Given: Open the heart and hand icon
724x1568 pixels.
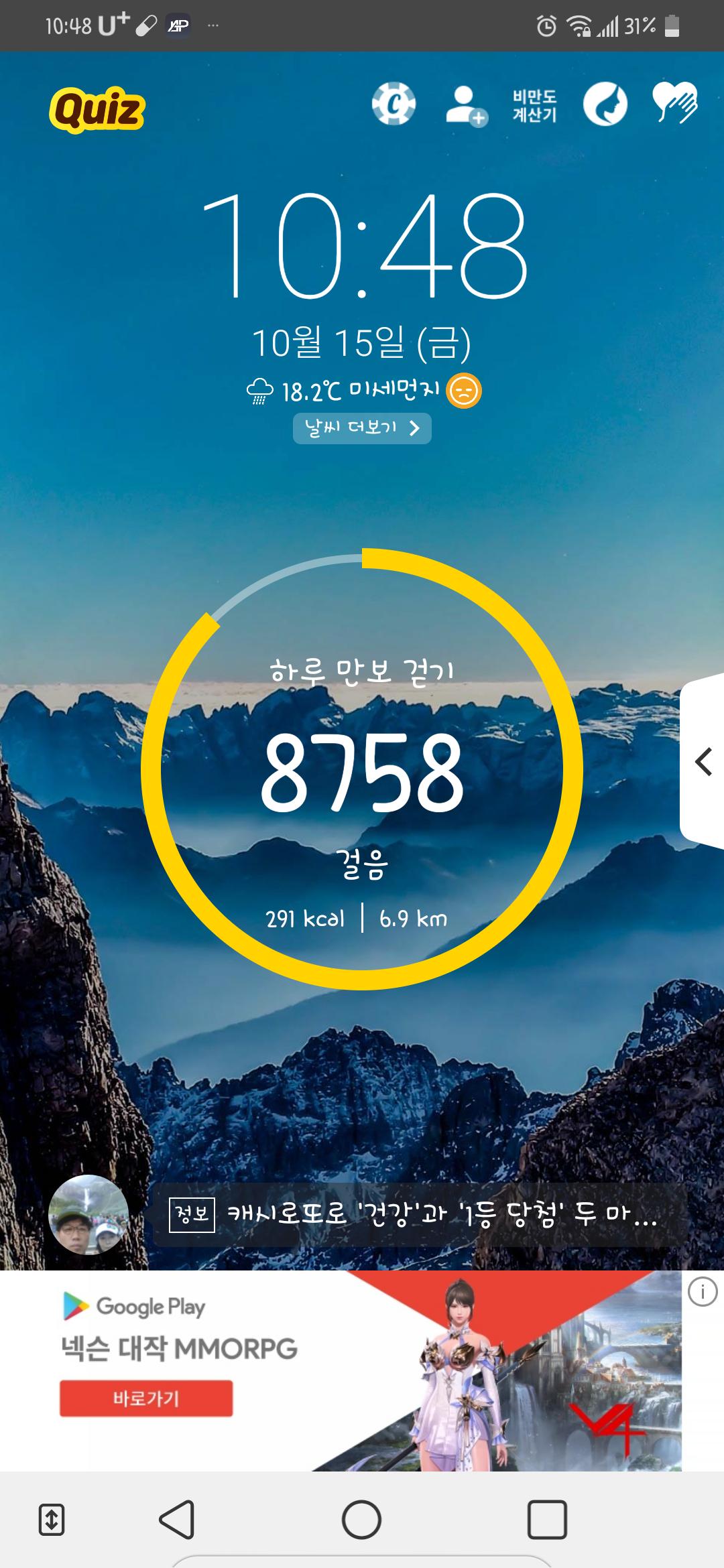Looking at the screenshot, I should coord(675,103).
